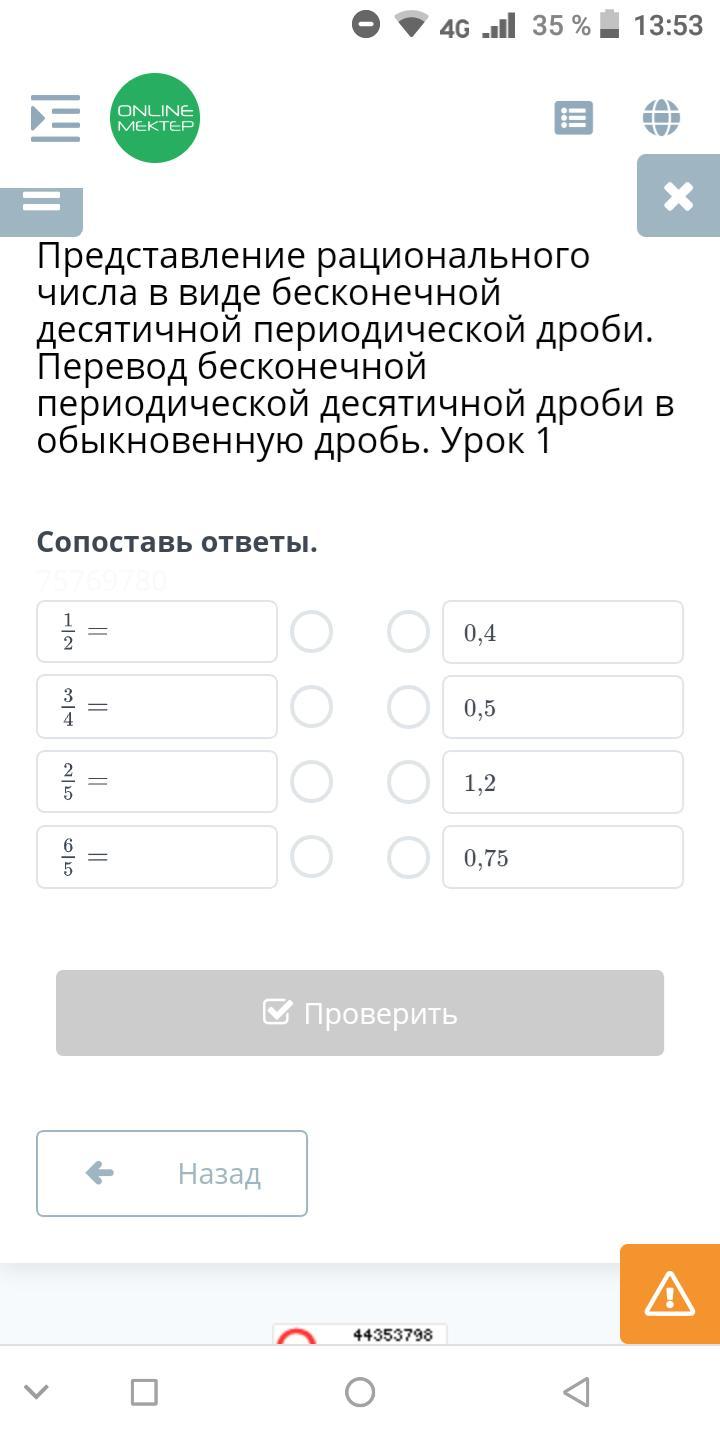Report a problem via the warning icon

pos(669,1294)
